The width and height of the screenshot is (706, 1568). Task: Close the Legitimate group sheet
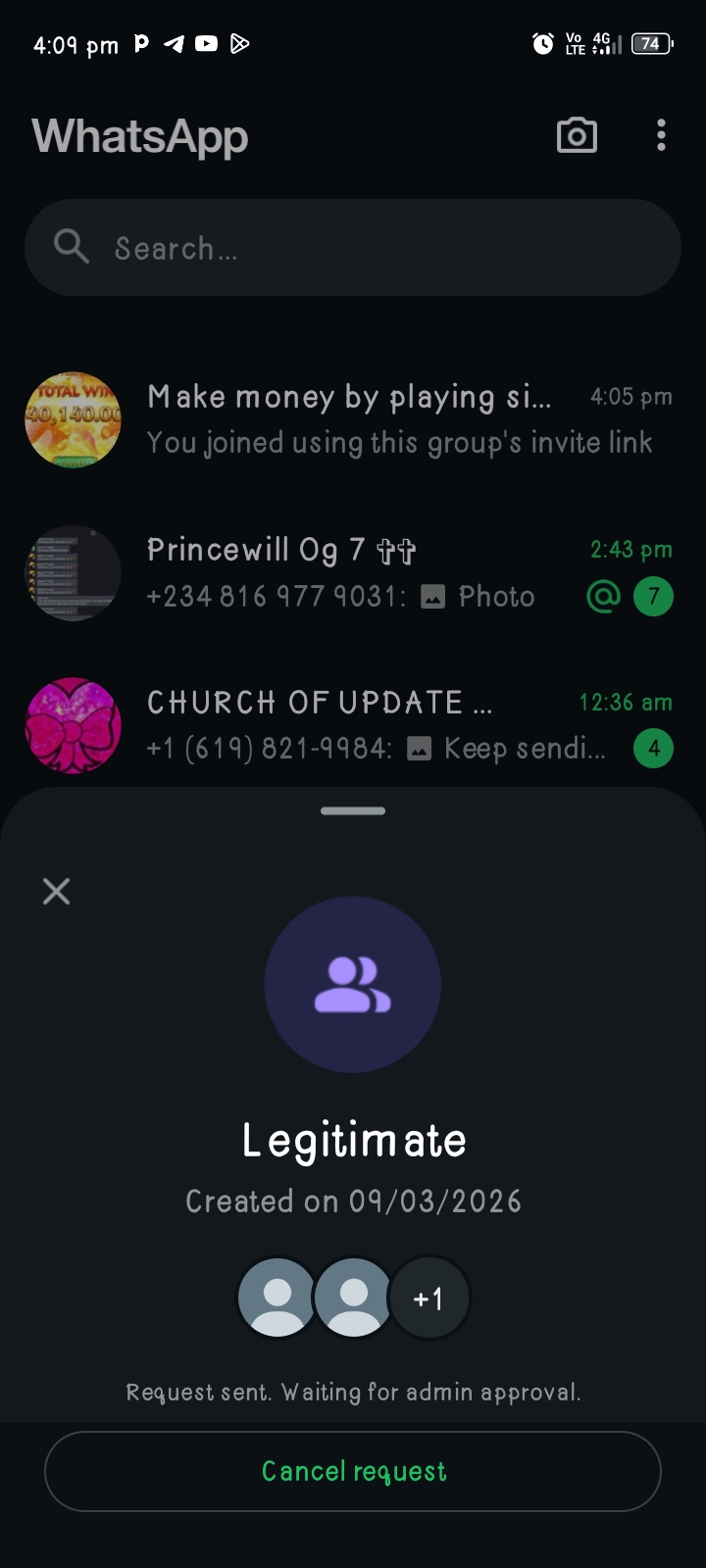pos(57,891)
